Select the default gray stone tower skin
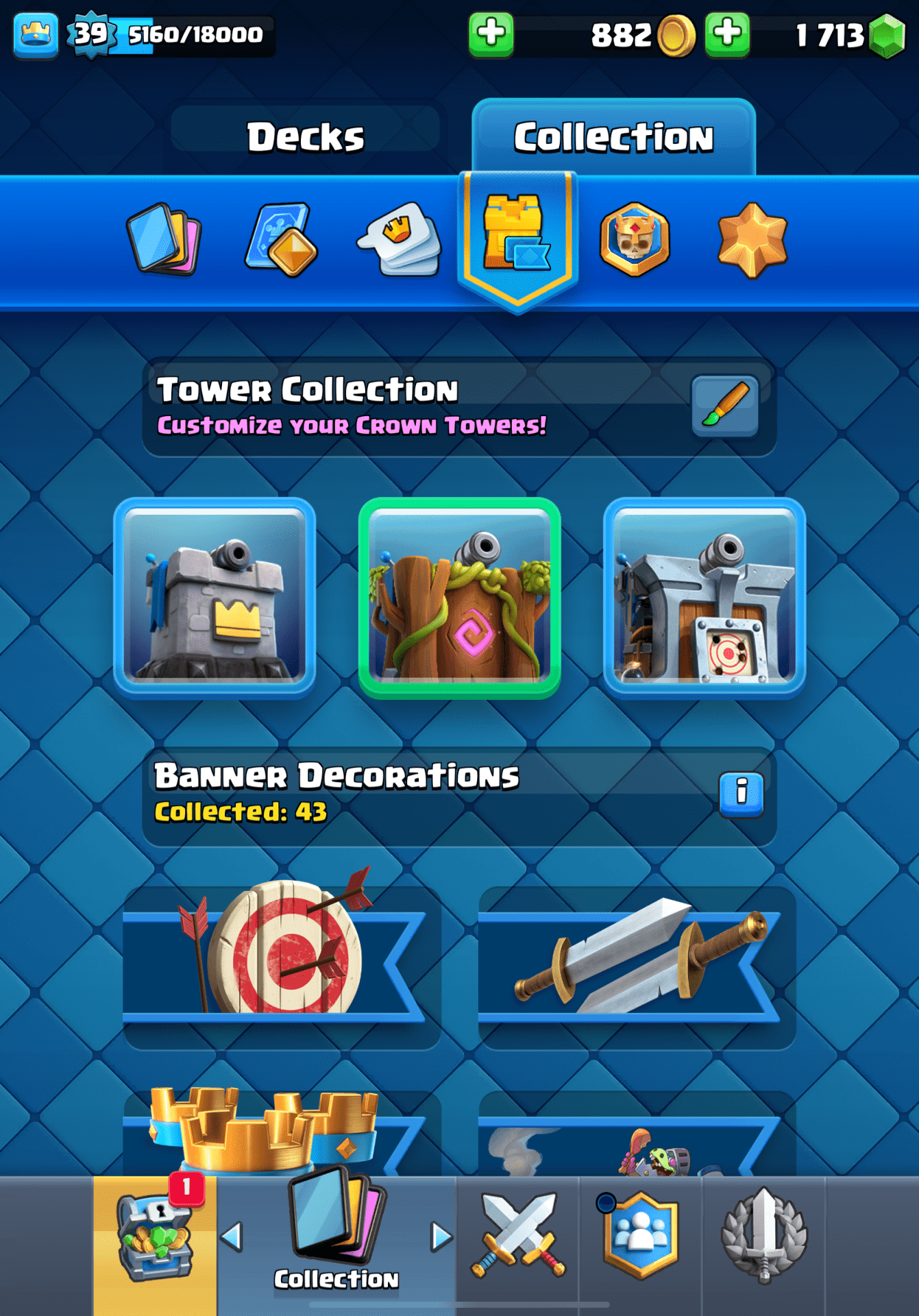The image size is (919, 1316). [215, 597]
